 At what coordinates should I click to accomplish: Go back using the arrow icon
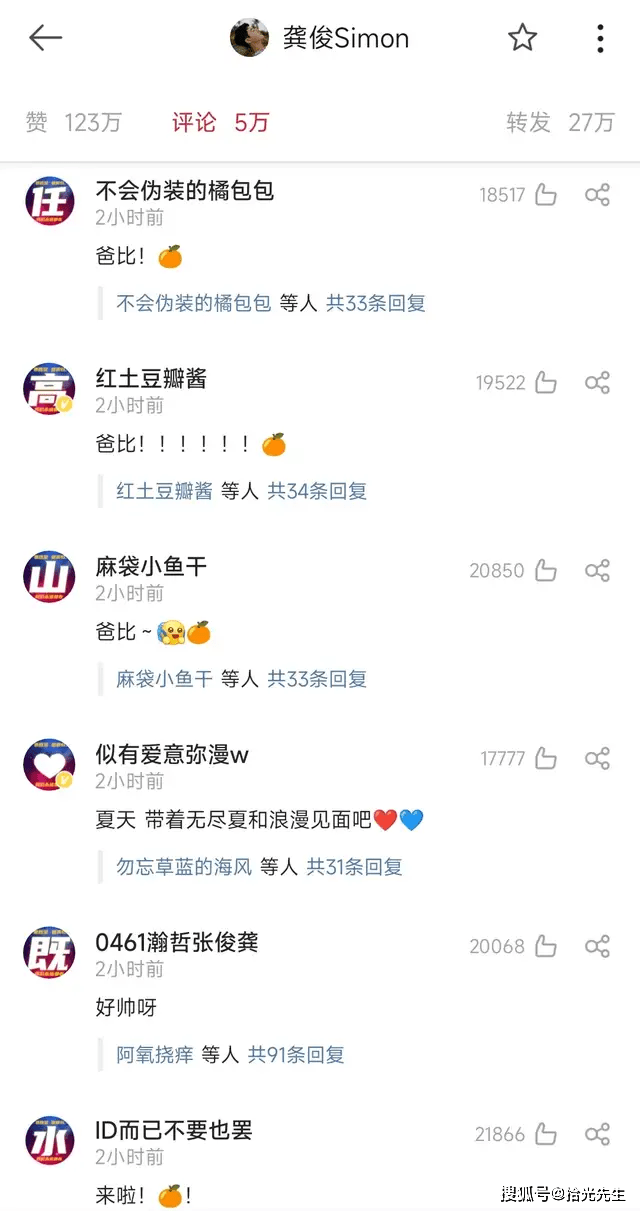(x=45, y=38)
